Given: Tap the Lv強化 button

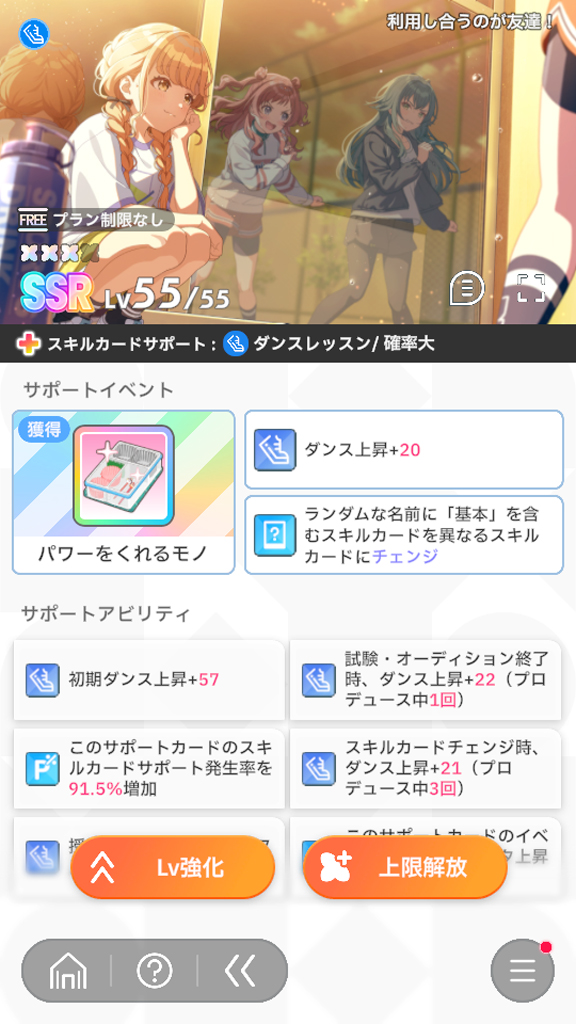Looking at the screenshot, I should coord(172,867).
